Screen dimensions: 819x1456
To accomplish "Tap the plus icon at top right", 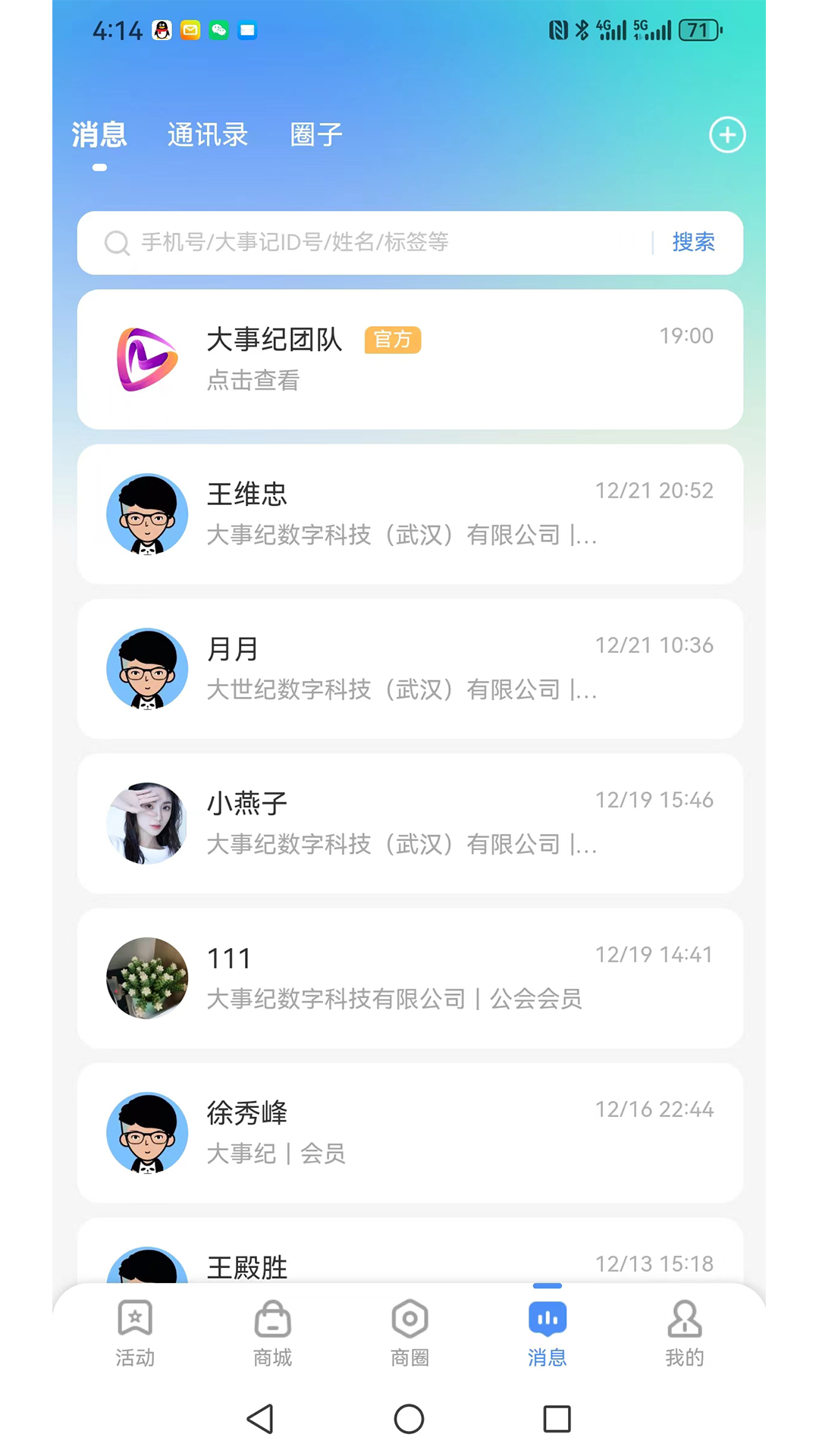I will (x=727, y=134).
